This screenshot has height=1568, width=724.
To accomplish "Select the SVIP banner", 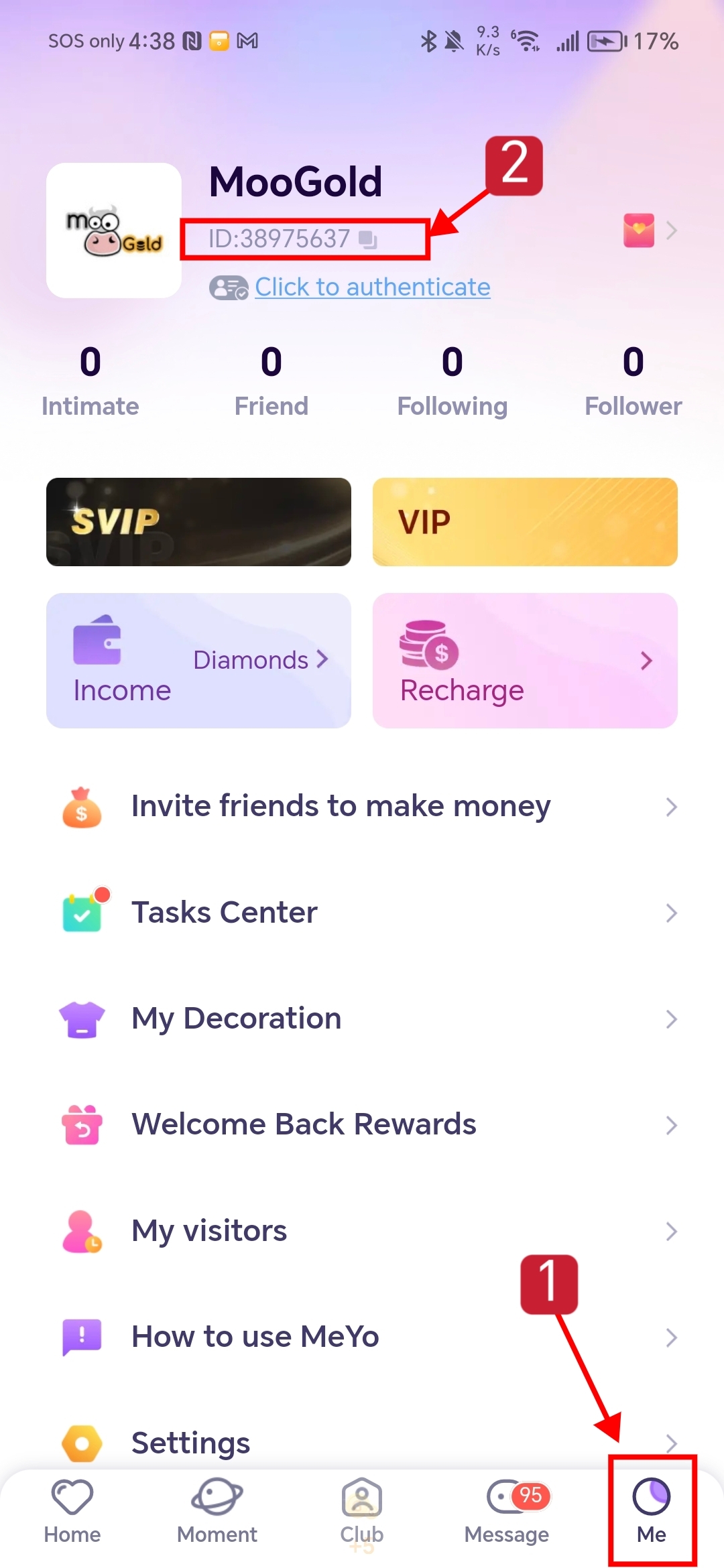I will click(198, 521).
